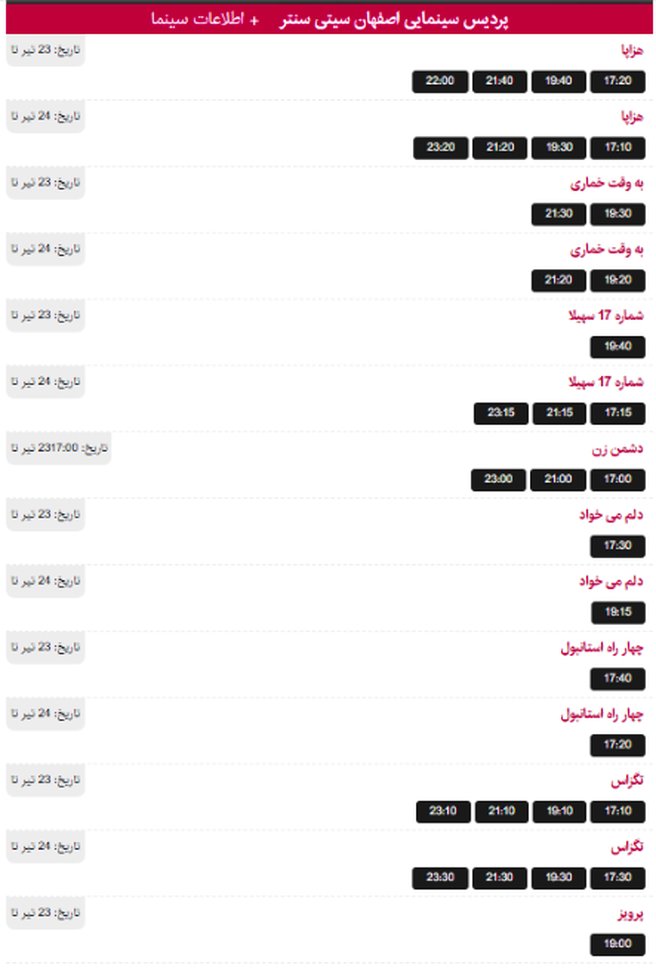Select the 23:00 showtime of دشمن زن
Screen dimensions: 656x971
pos(498,479)
